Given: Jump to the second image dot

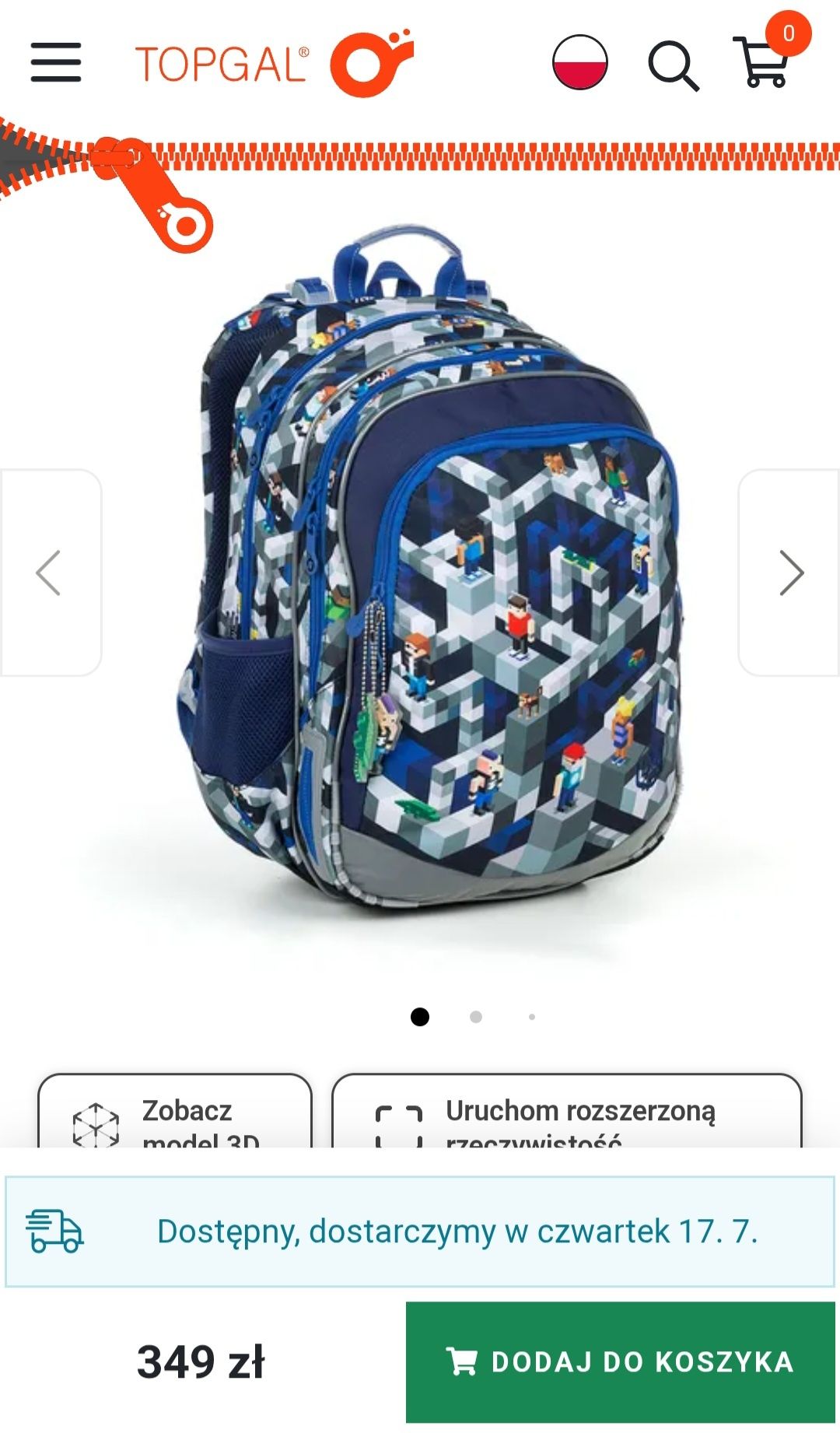Looking at the screenshot, I should click(476, 1017).
